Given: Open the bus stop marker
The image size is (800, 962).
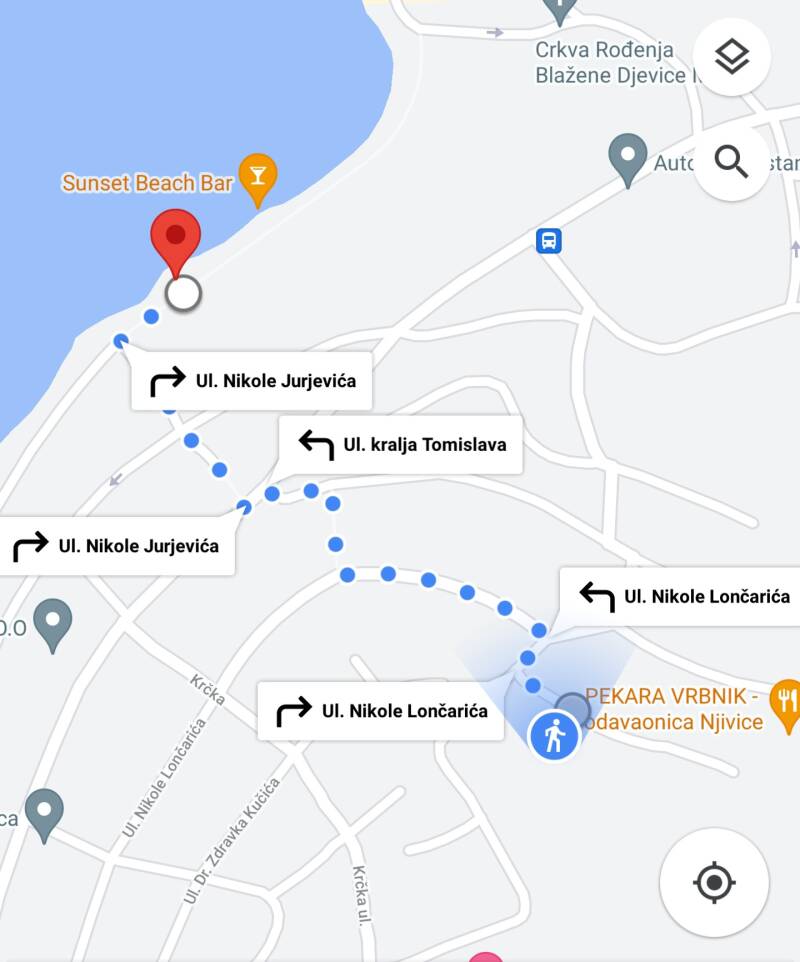Looking at the screenshot, I should click(549, 241).
